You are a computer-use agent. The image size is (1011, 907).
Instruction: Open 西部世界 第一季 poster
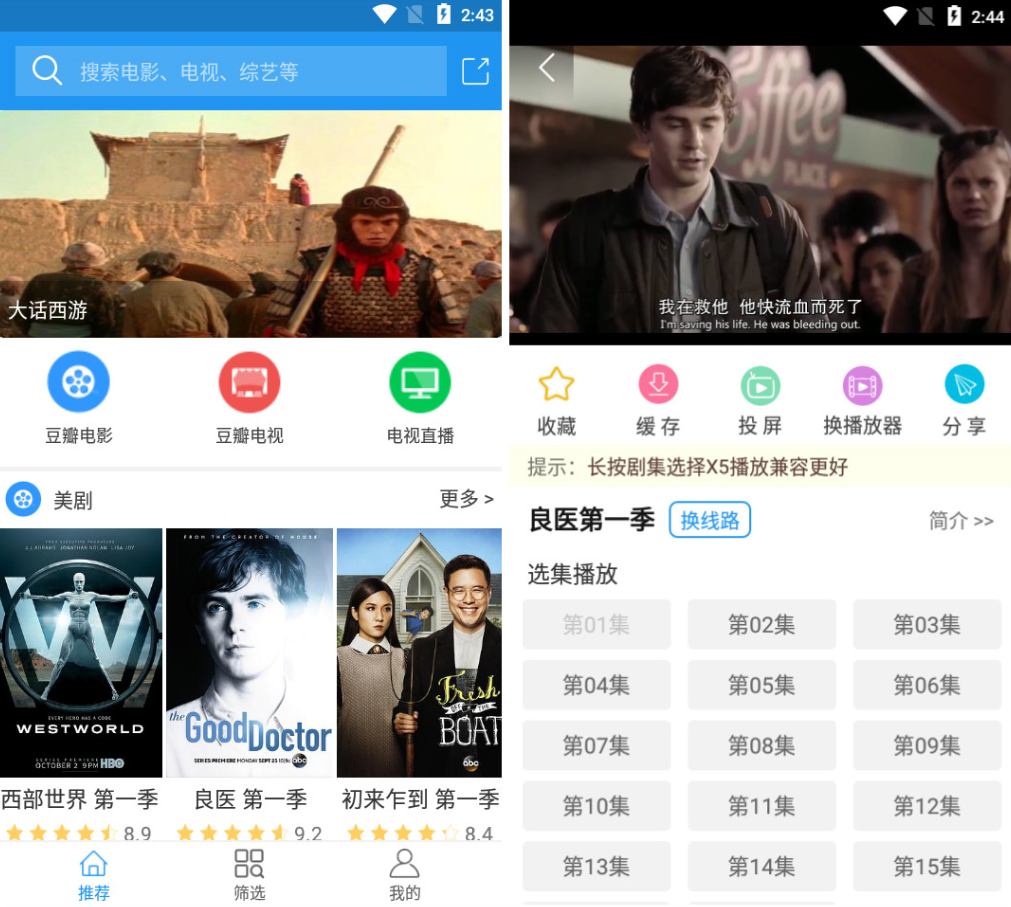tap(81, 652)
